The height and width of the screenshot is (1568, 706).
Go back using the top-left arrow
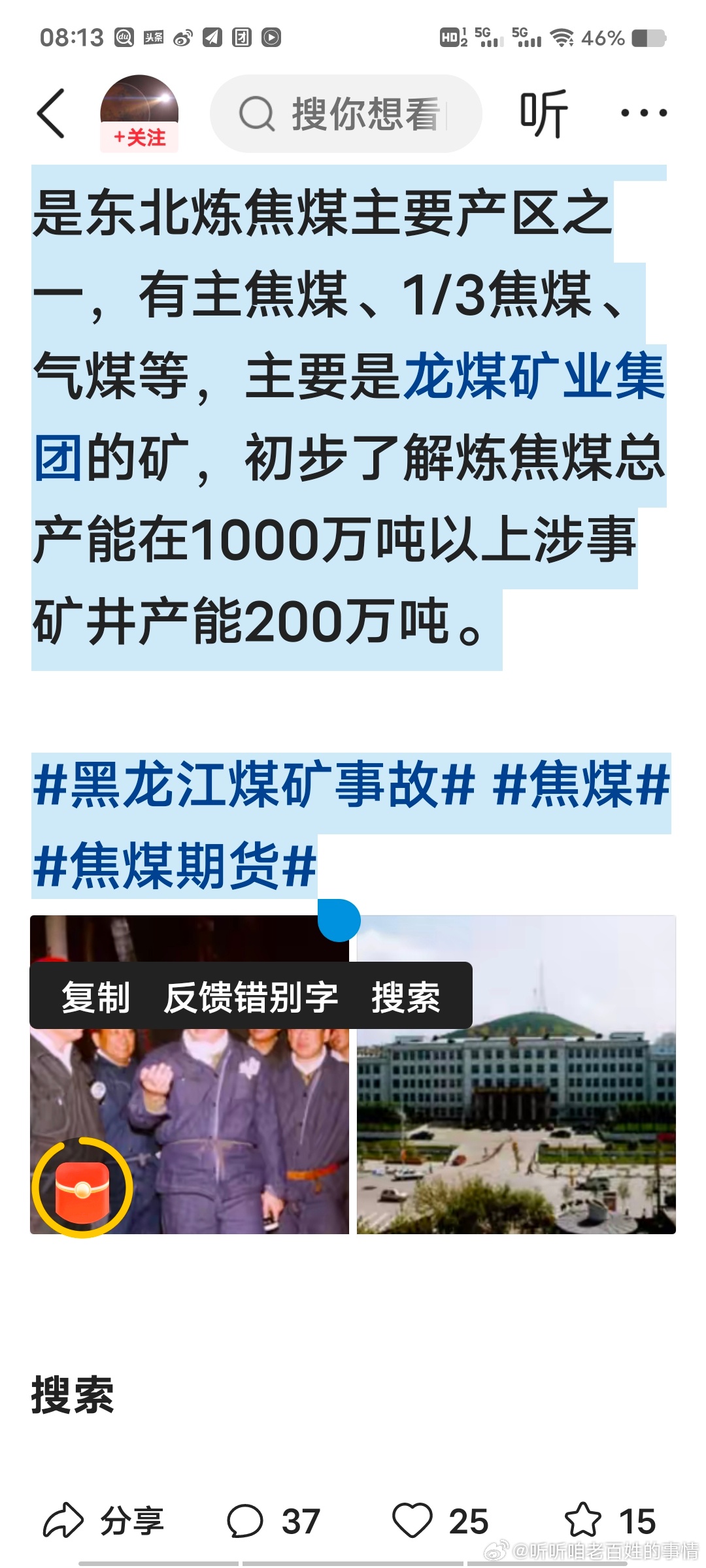51,114
